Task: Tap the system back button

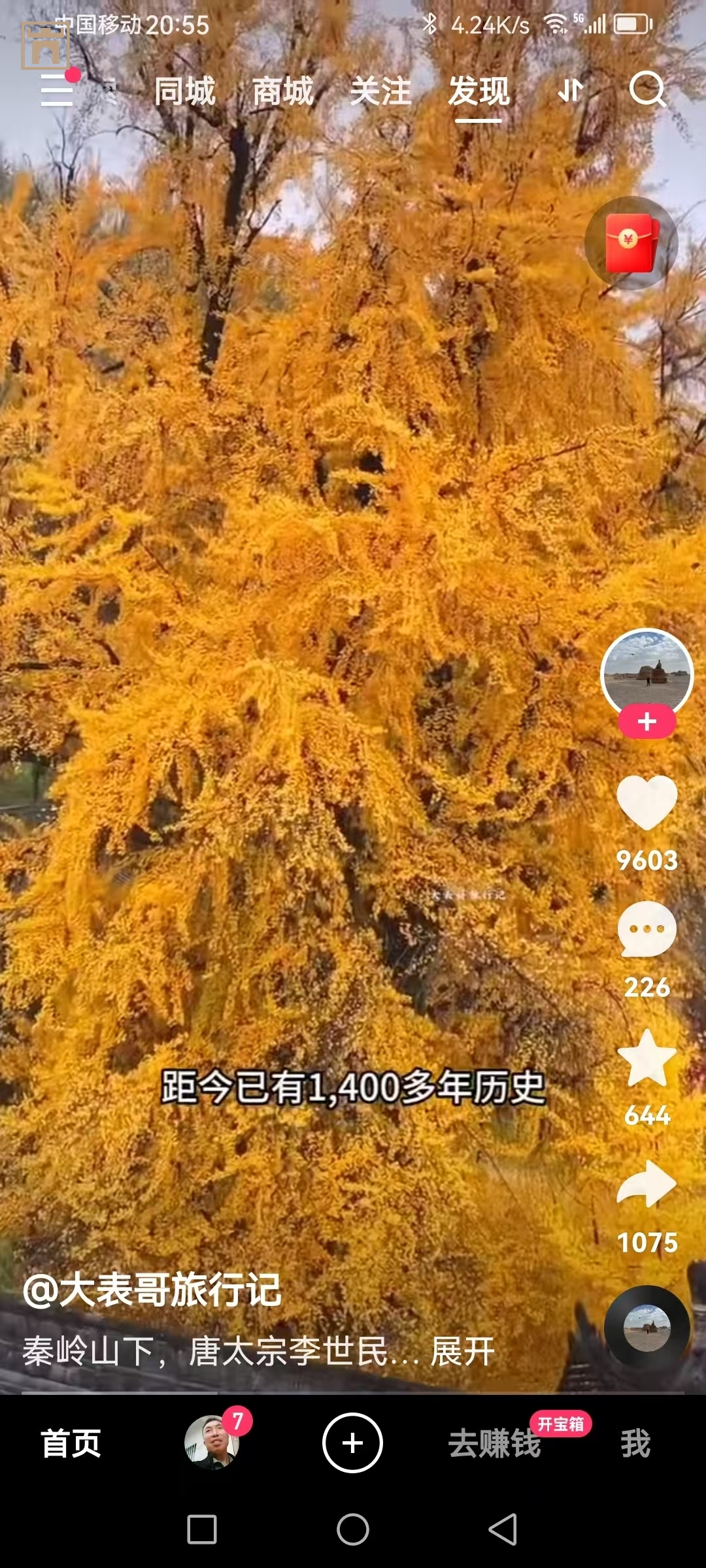Action: (503, 1529)
